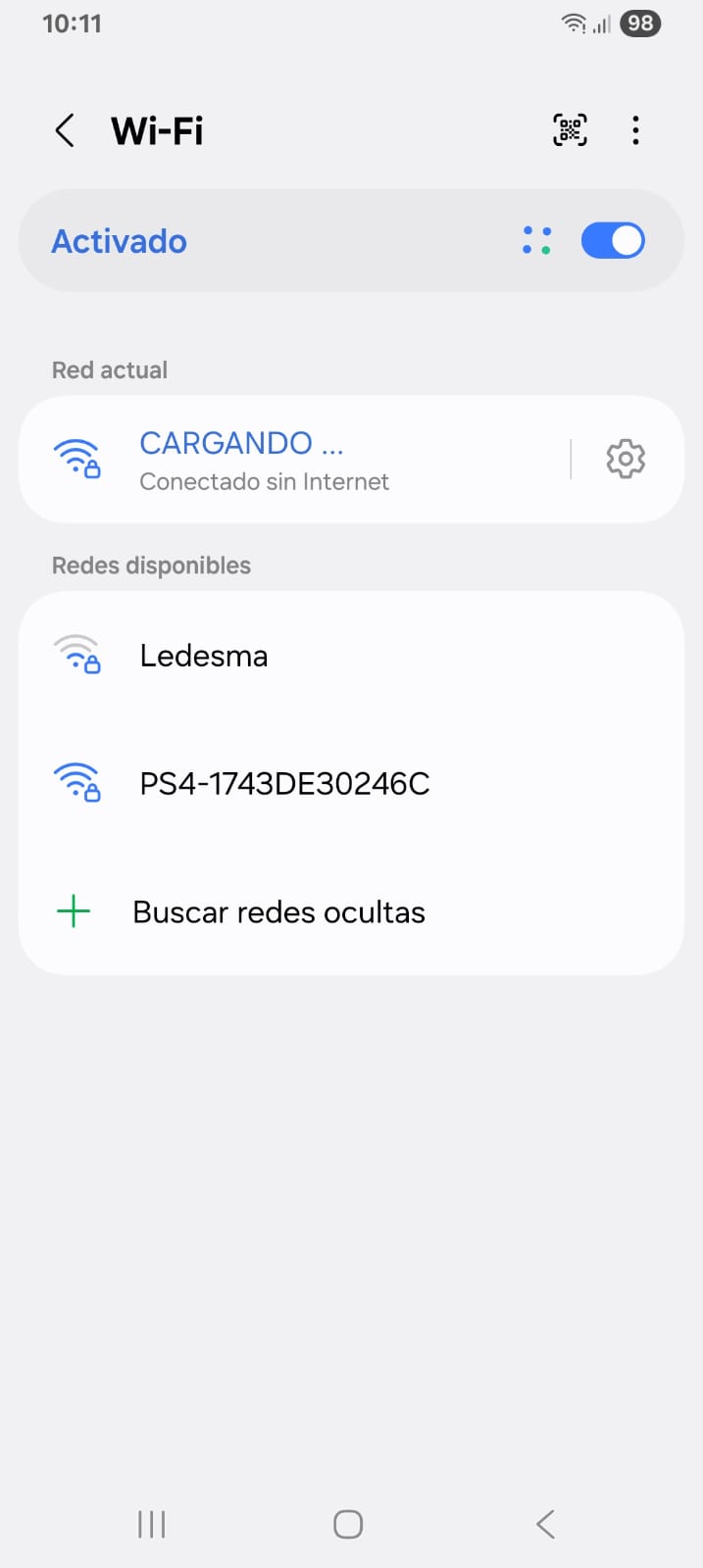This screenshot has width=703, height=1568.
Task: Open recent apps from navigation bar
Action: click(152, 1524)
